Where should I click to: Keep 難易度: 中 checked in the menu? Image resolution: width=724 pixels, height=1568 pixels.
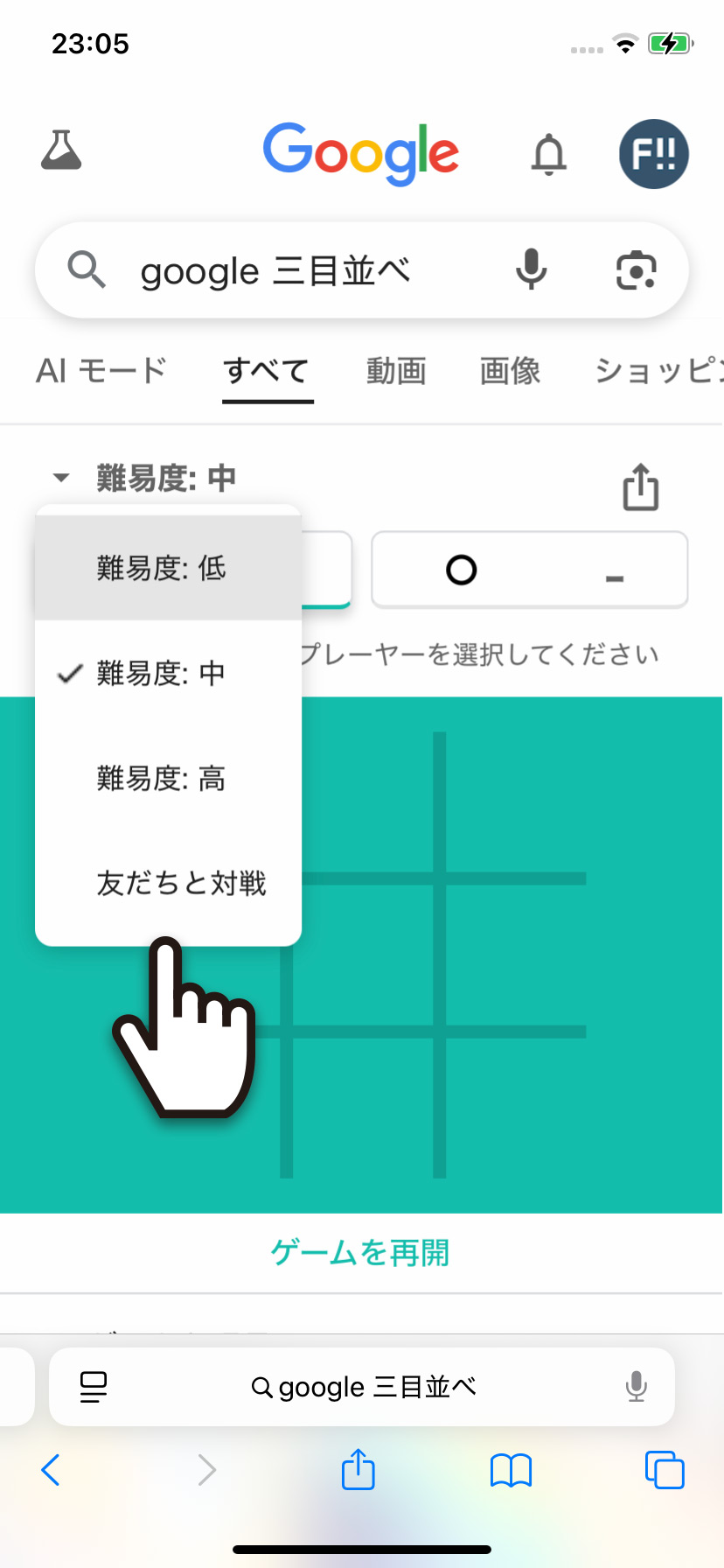point(168,673)
